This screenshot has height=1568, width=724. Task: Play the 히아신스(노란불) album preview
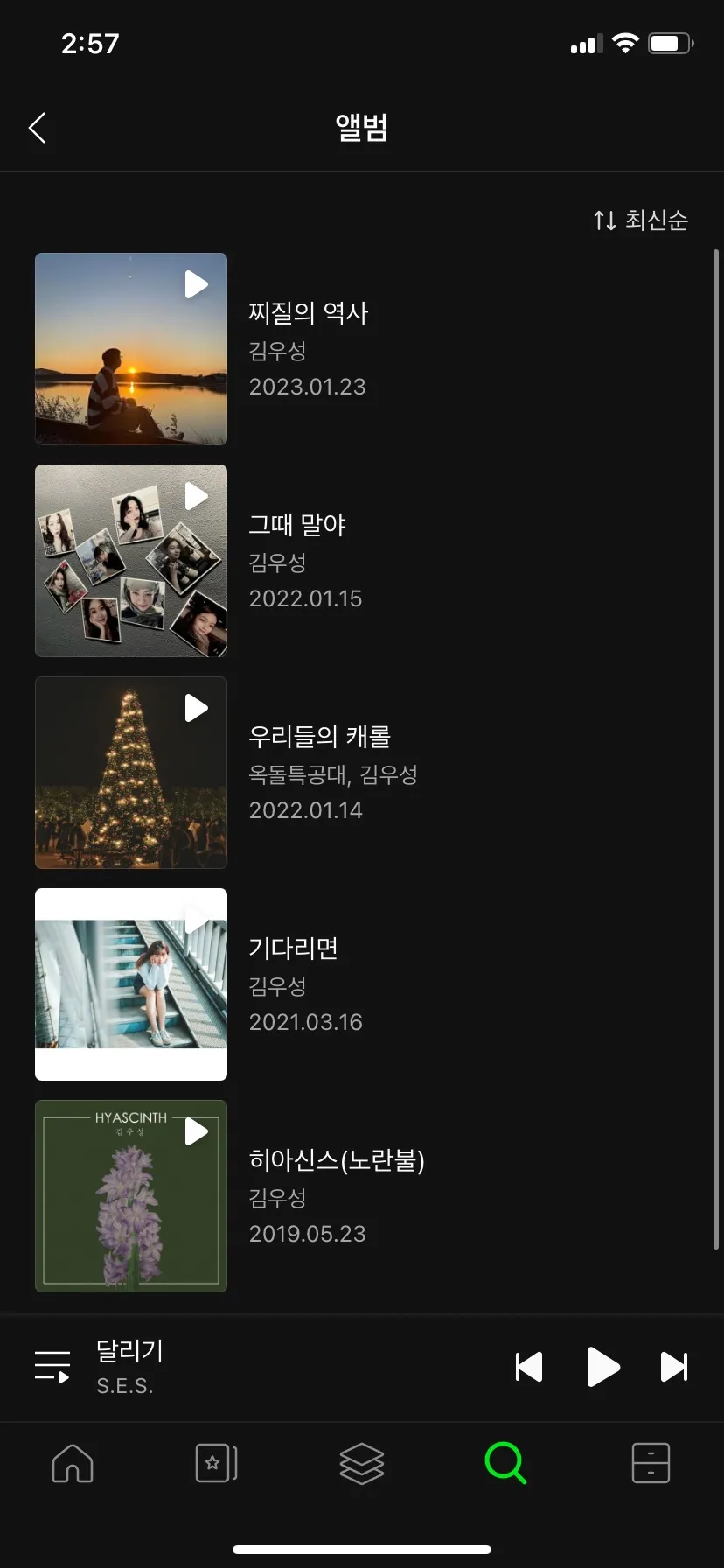[x=196, y=1130]
